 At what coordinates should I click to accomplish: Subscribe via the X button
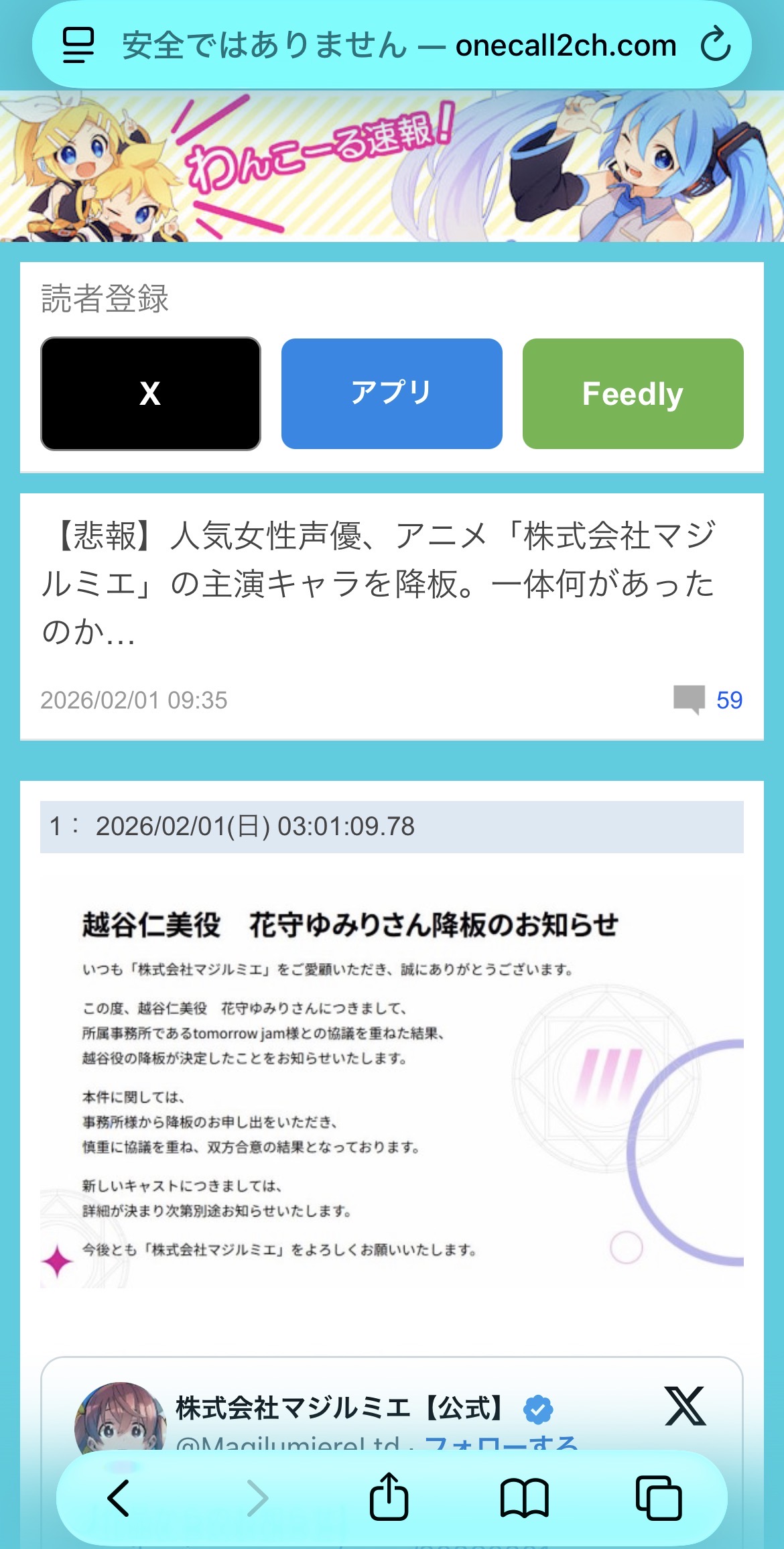pyautogui.click(x=151, y=393)
